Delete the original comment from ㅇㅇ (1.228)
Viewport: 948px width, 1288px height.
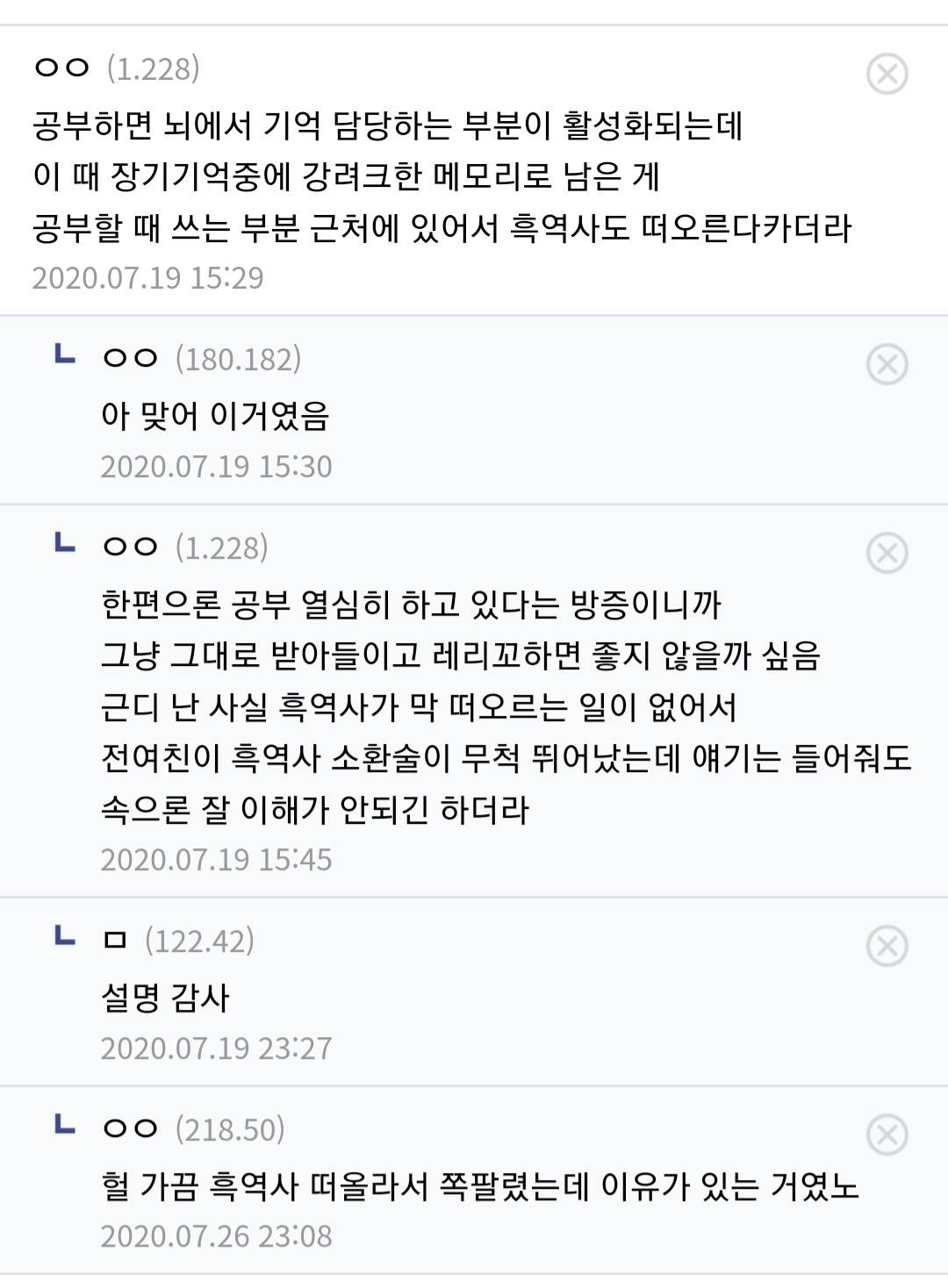coord(889,75)
